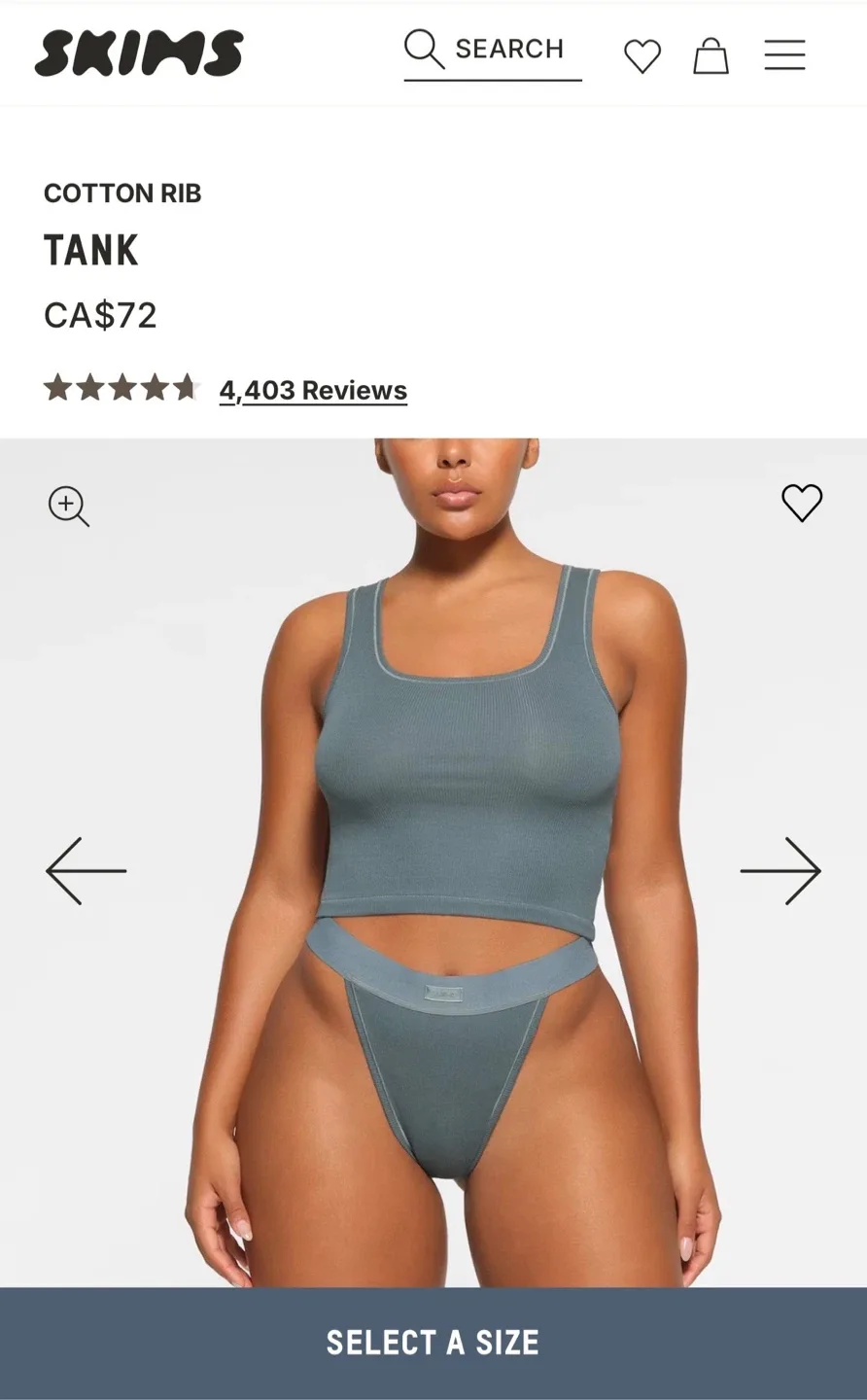Open the SKIMS home logo

pyautogui.click(x=139, y=53)
